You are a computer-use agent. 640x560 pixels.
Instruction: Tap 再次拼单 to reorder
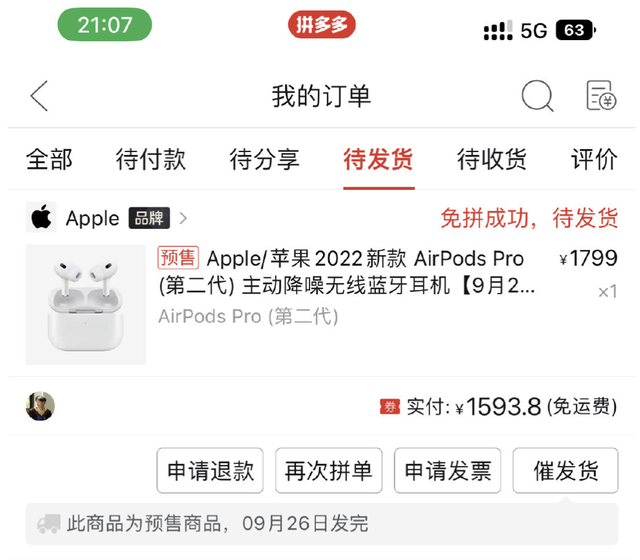point(328,471)
